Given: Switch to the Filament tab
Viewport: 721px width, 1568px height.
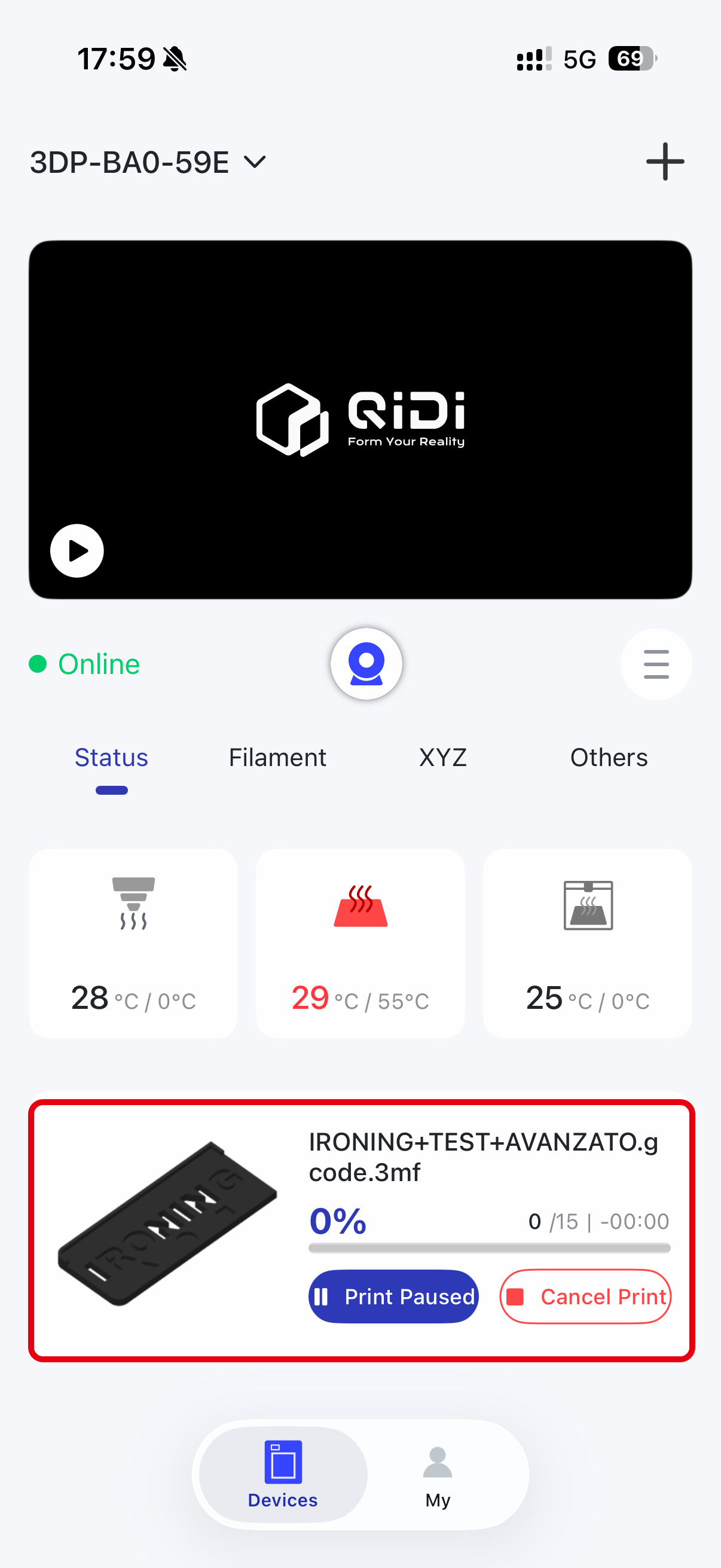Looking at the screenshot, I should click(x=277, y=757).
